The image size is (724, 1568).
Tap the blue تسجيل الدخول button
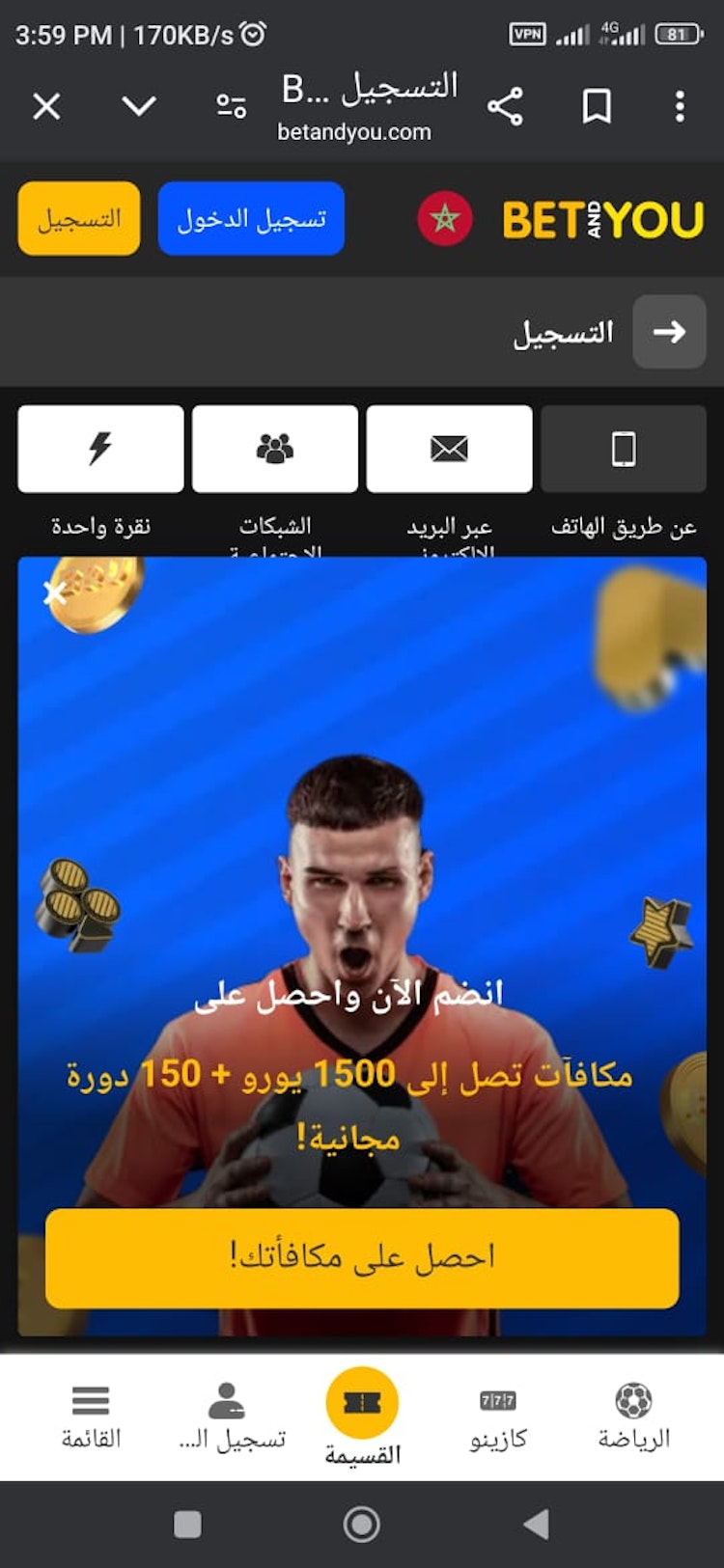(251, 219)
